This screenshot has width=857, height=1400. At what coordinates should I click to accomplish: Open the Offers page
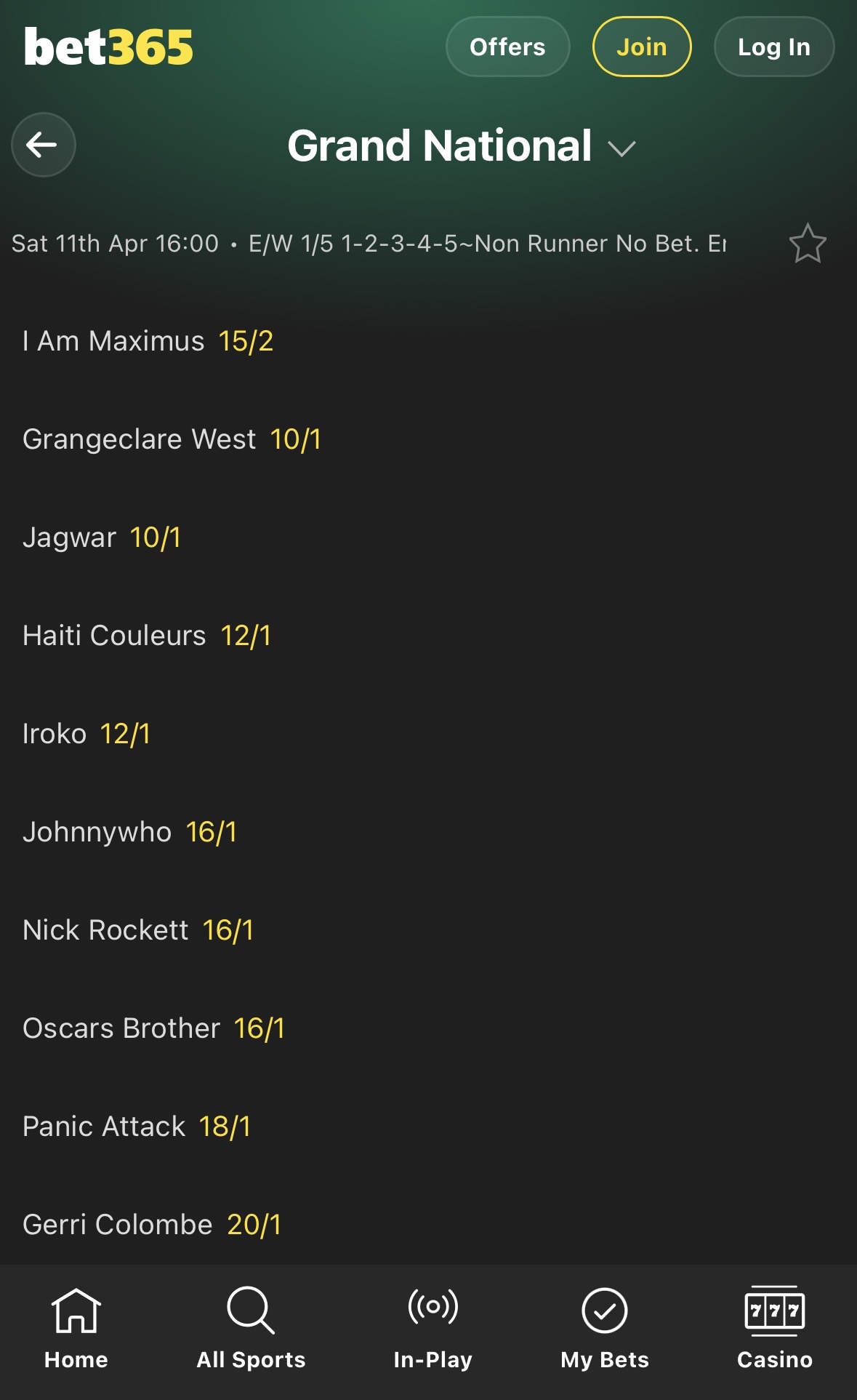pos(507,47)
